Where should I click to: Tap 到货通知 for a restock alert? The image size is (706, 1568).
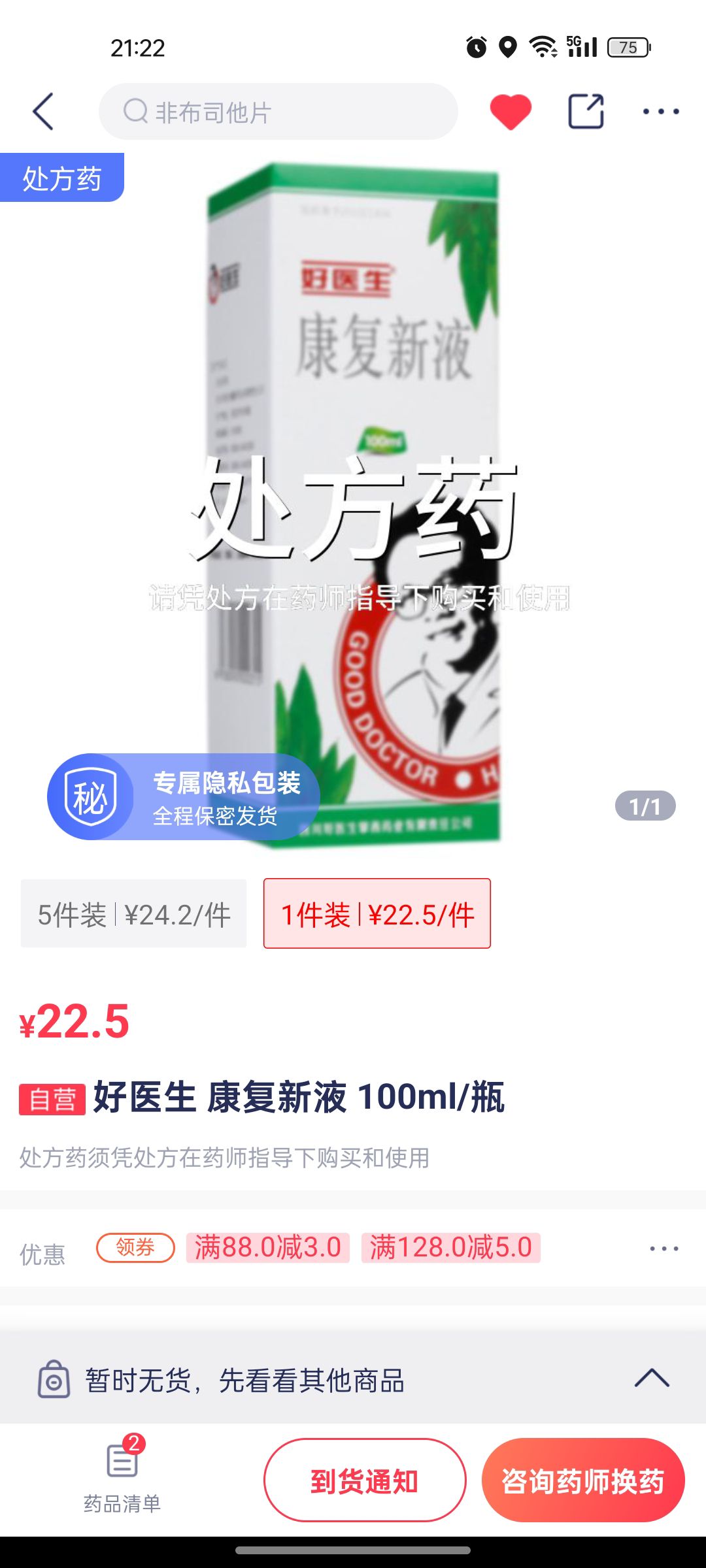(x=365, y=1480)
